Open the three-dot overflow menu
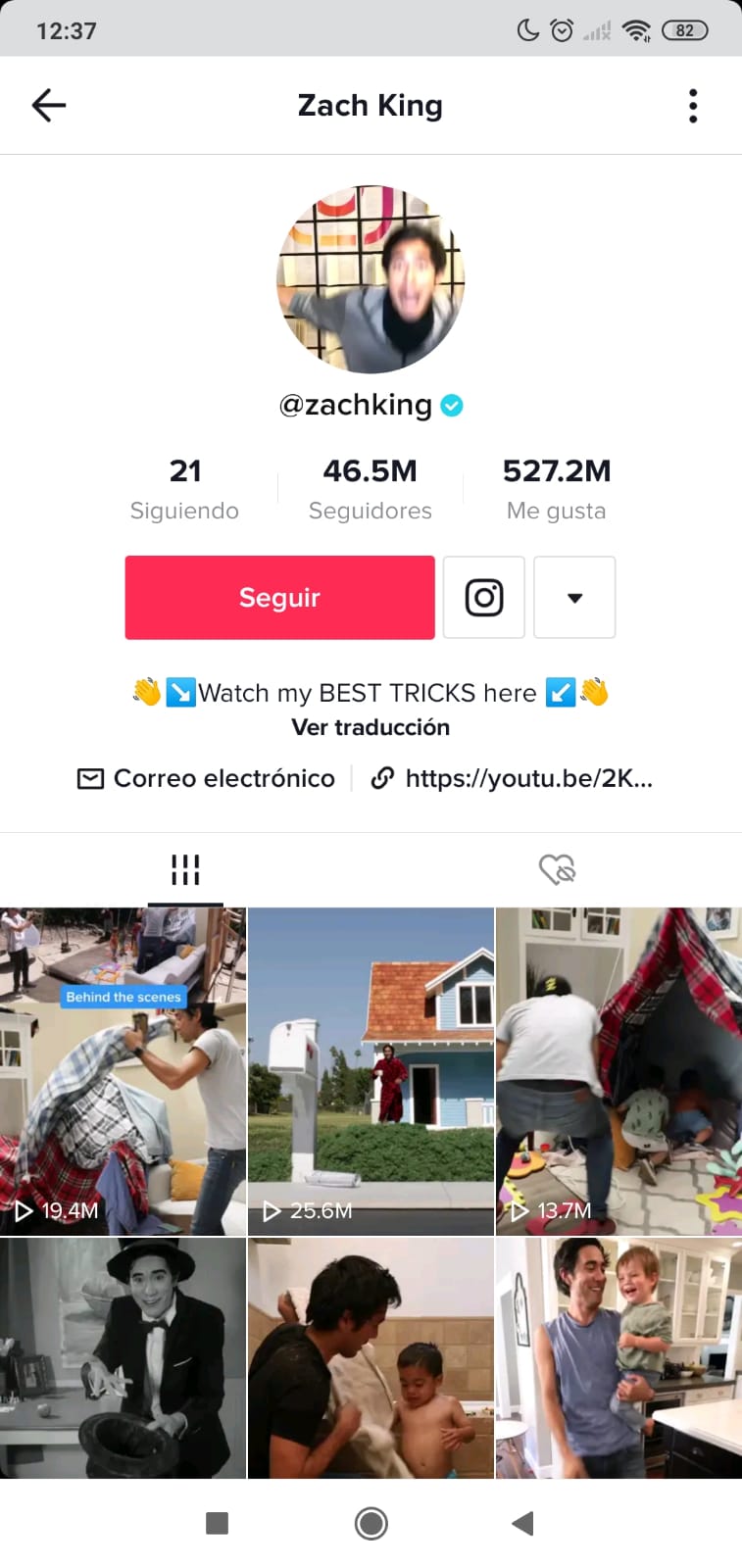The image size is (742, 1568). point(693,106)
